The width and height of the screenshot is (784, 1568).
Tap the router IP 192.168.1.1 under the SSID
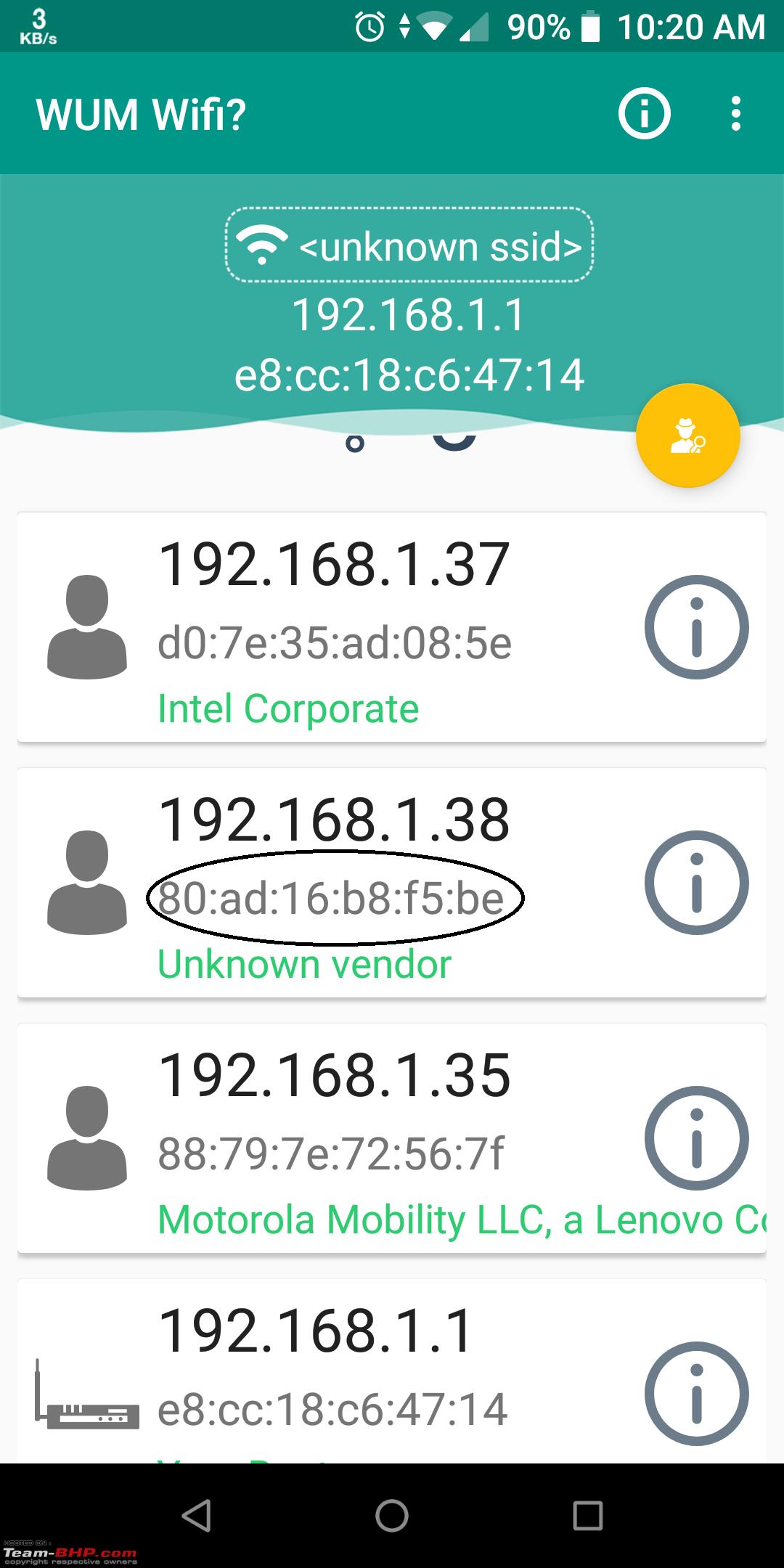pyautogui.click(x=409, y=315)
